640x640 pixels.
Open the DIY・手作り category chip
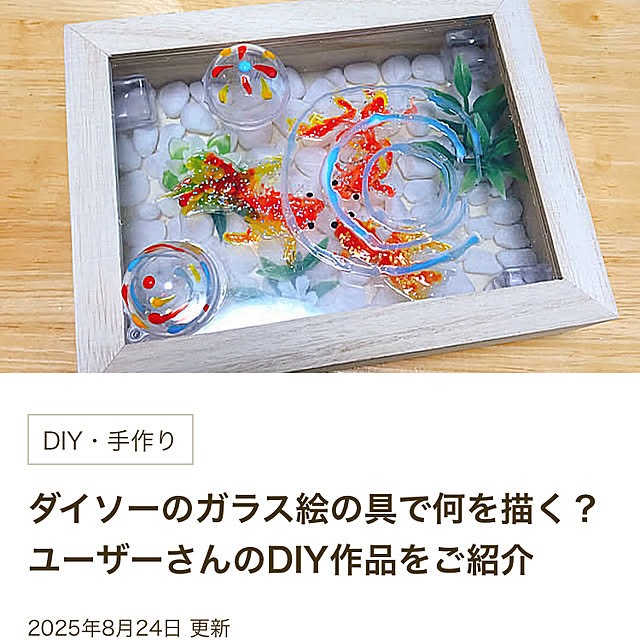point(111,441)
